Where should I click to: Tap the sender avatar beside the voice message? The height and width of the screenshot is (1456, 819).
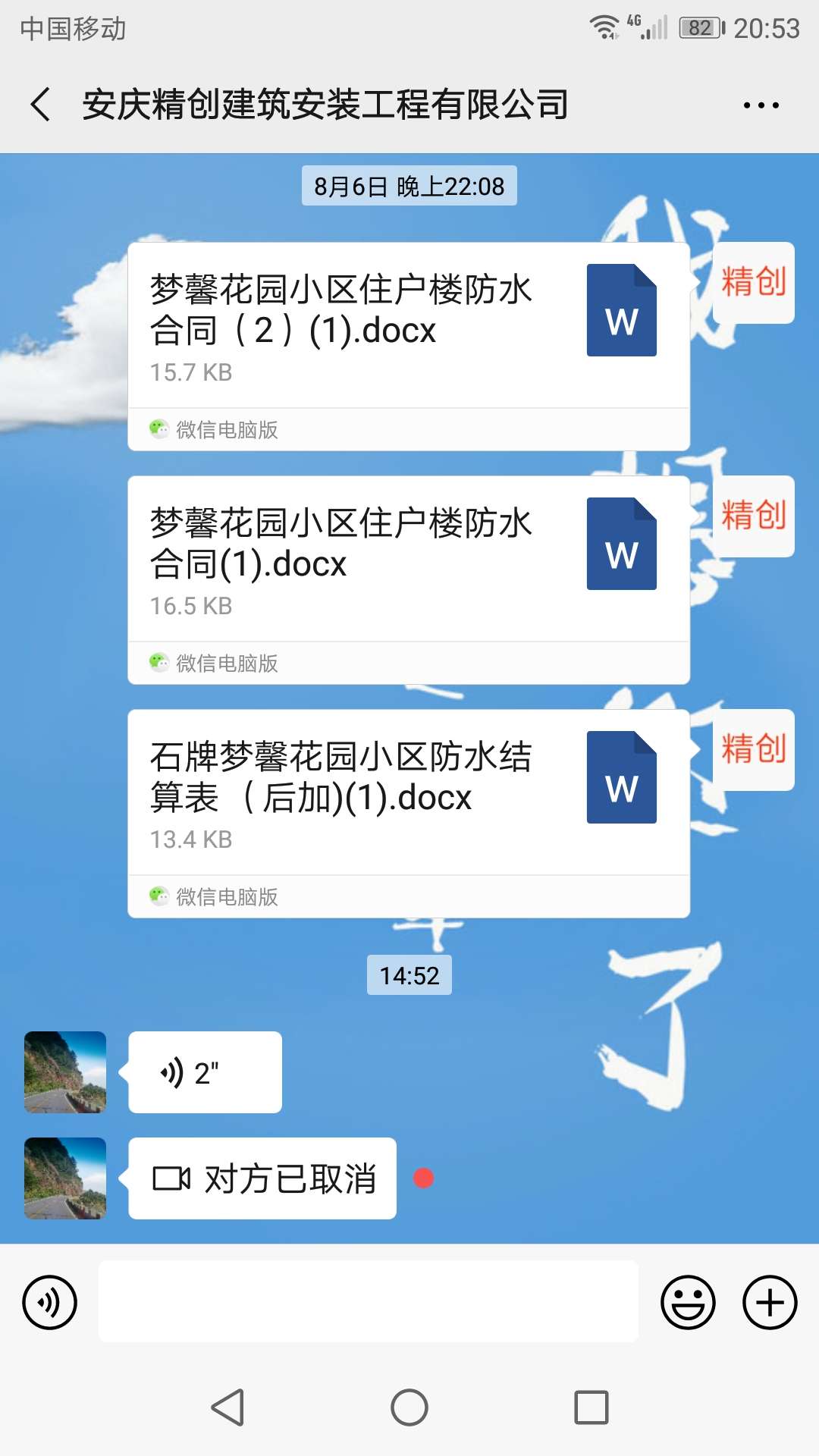click(64, 1071)
